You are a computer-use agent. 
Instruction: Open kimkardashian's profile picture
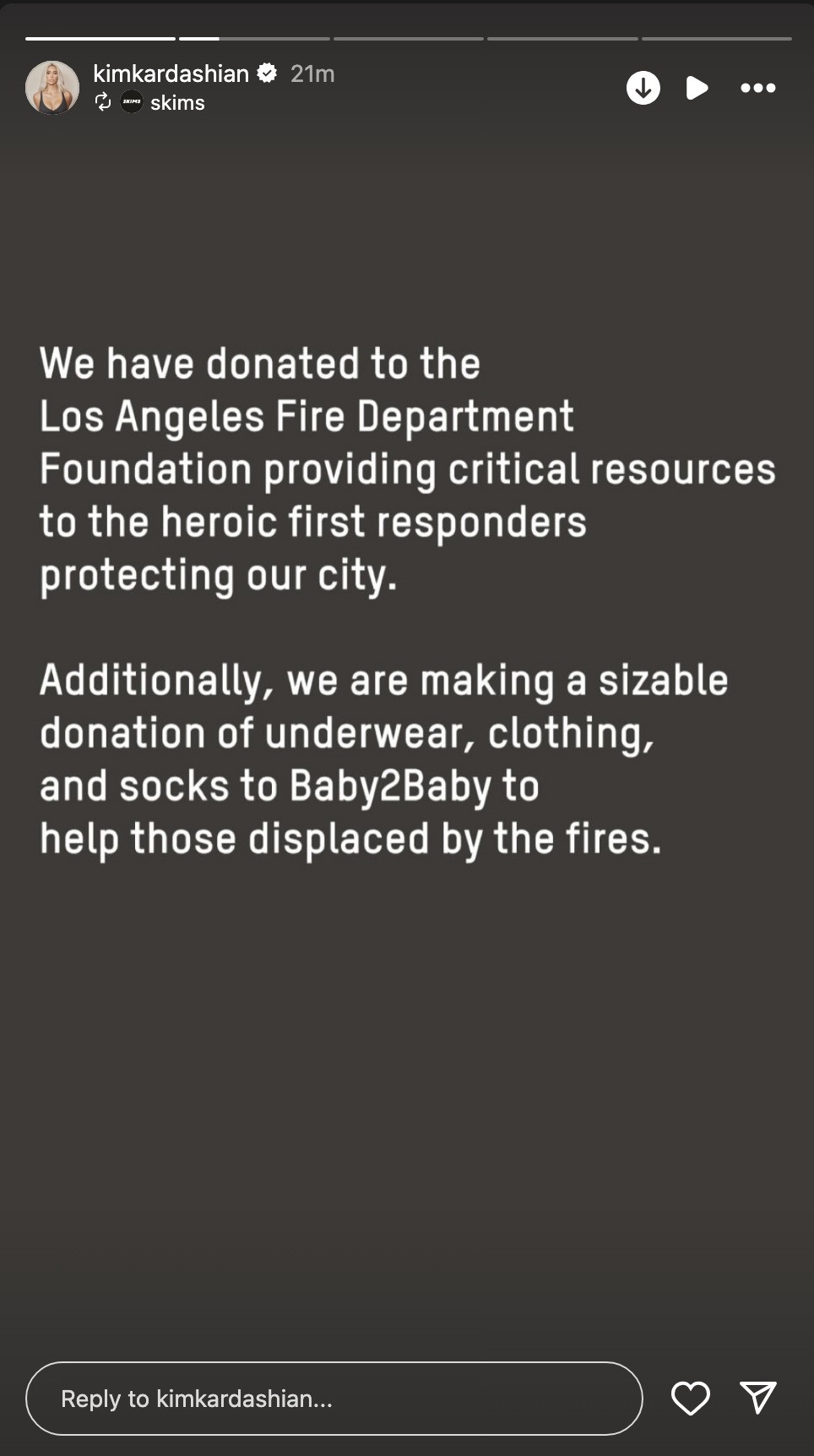(52, 87)
